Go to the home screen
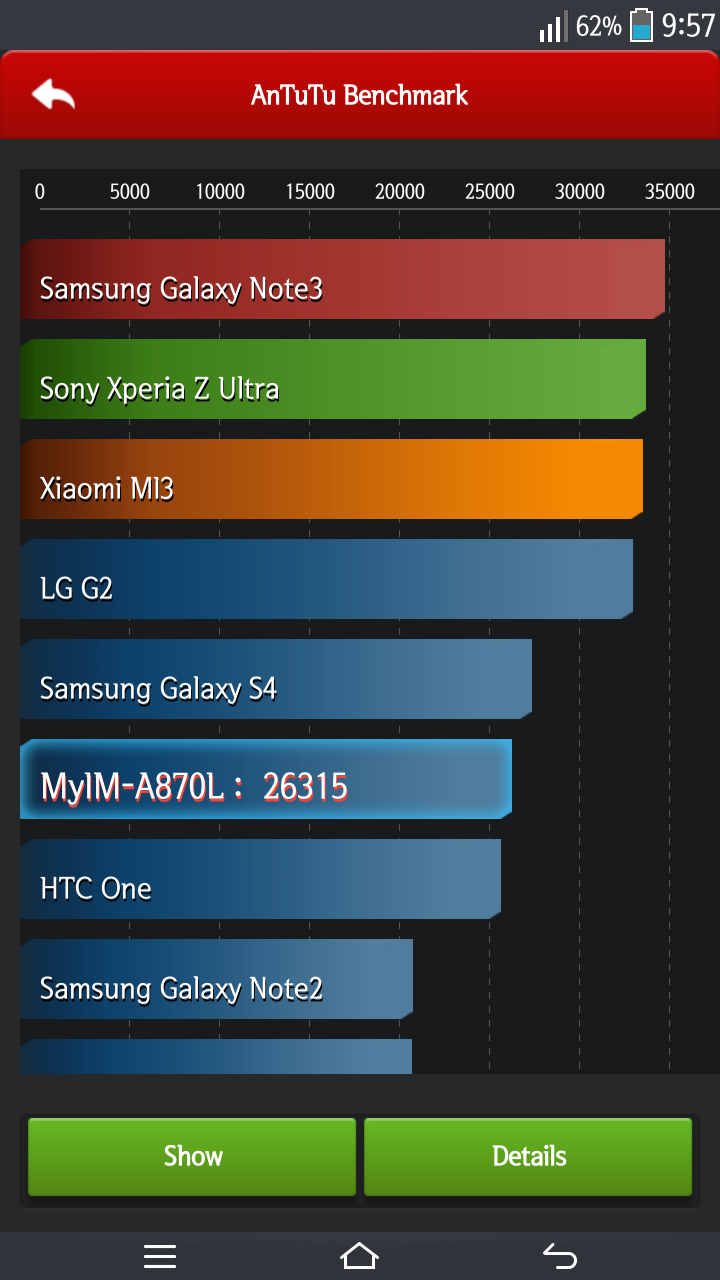Image resolution: width=720 pixels, height=1280 pixels. coord(360,1256)
